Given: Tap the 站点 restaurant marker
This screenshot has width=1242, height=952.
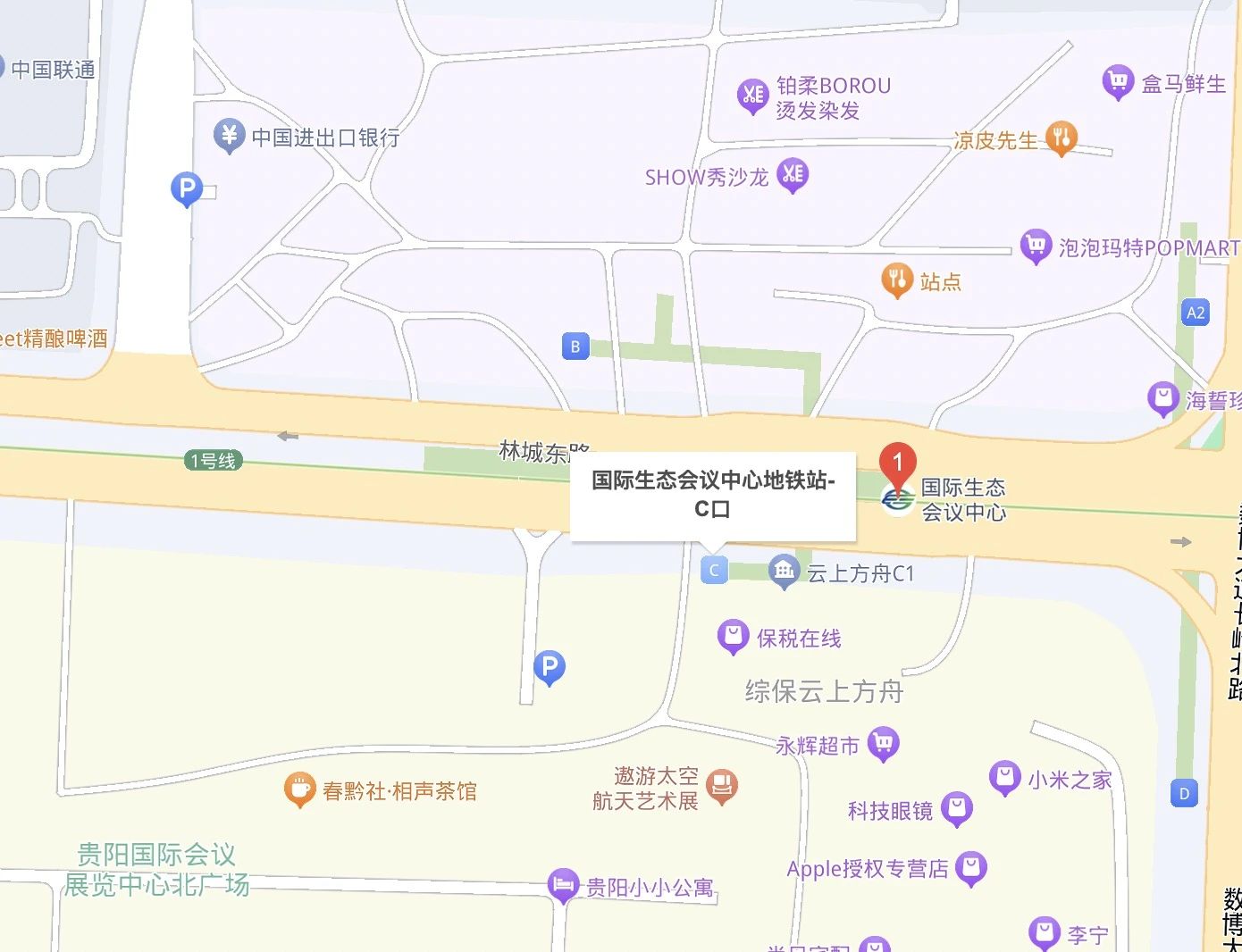Looking at the screenshot, I should tap(896, 280).
